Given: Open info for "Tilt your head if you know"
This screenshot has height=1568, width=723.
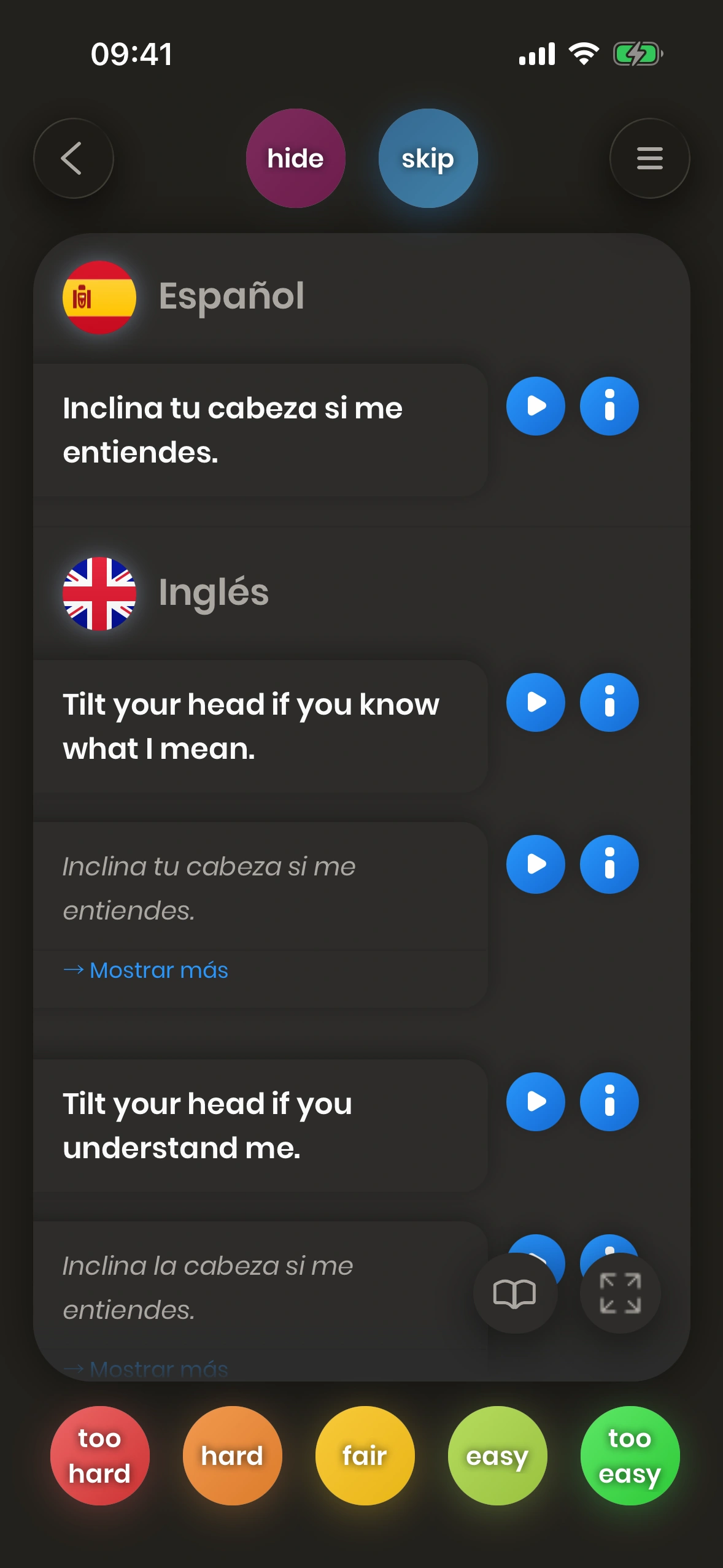Looking at the screenshot, I should click(x=609, y=702).
